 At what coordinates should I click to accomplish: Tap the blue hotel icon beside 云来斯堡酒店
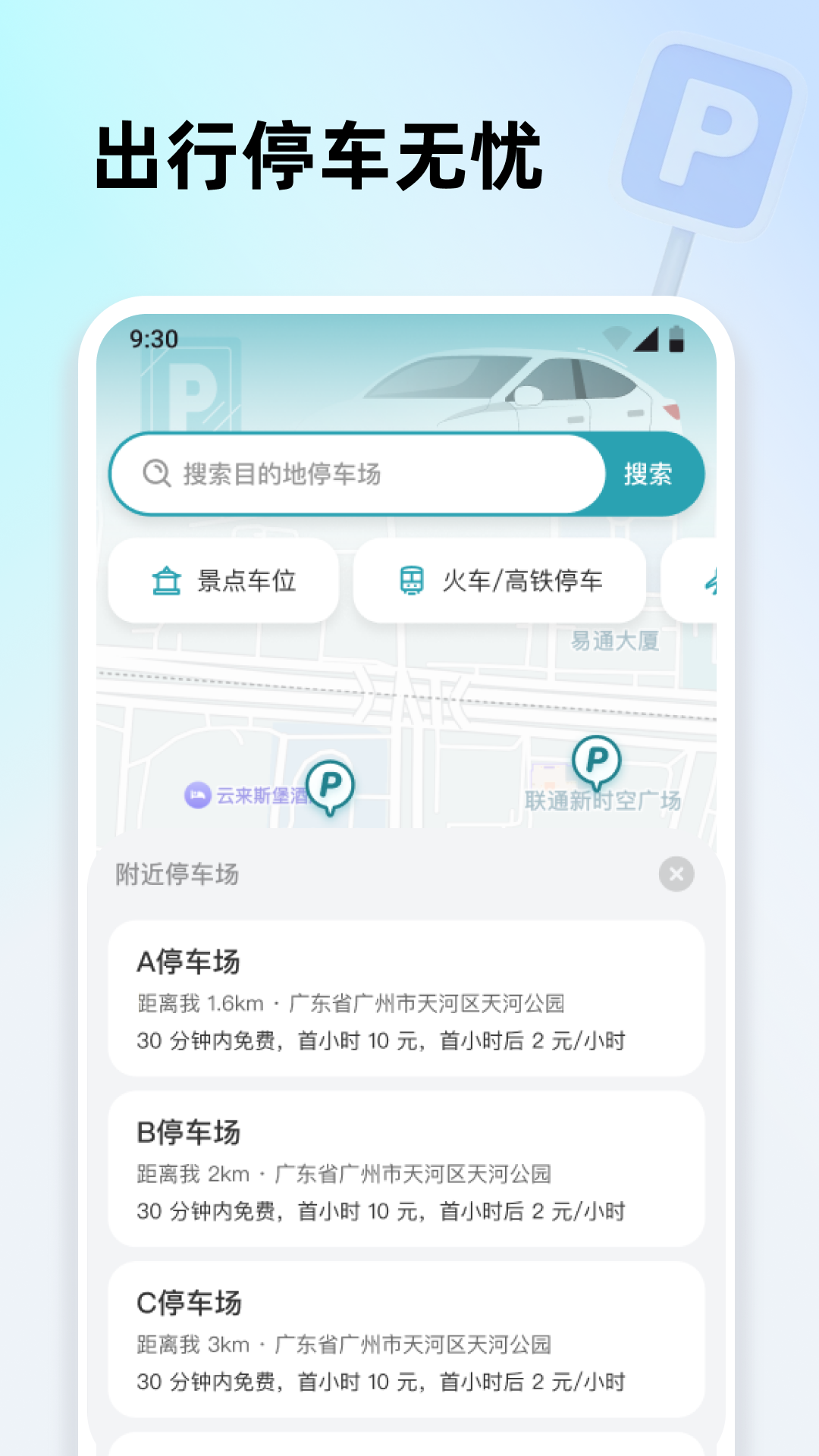[x=199, y=793]
